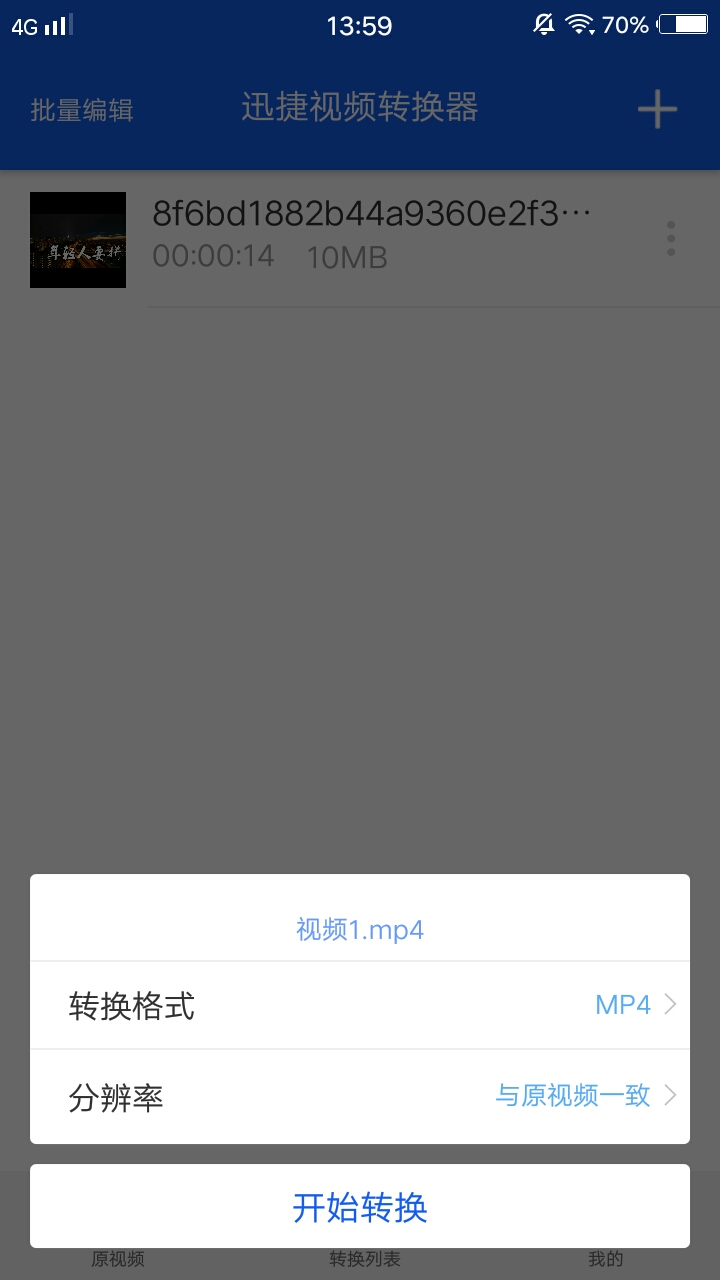Open the 分辨率 resolution setting

360,1097
